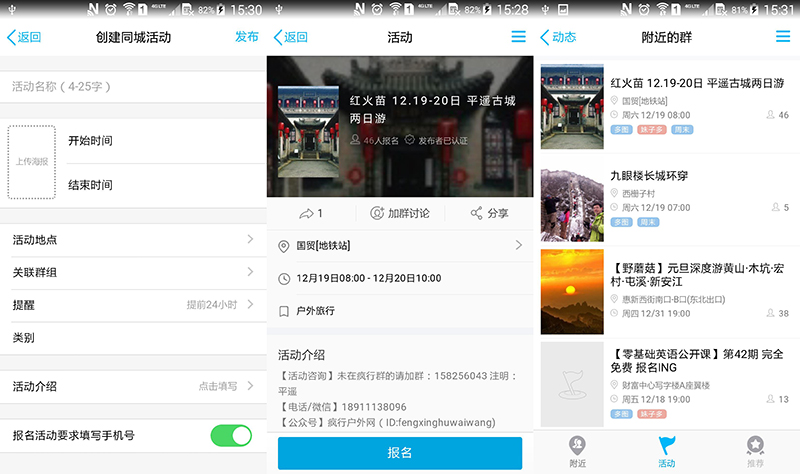Switch to the 推荐 tab
This screenshot has width=800, height=474.
(755, 451)
